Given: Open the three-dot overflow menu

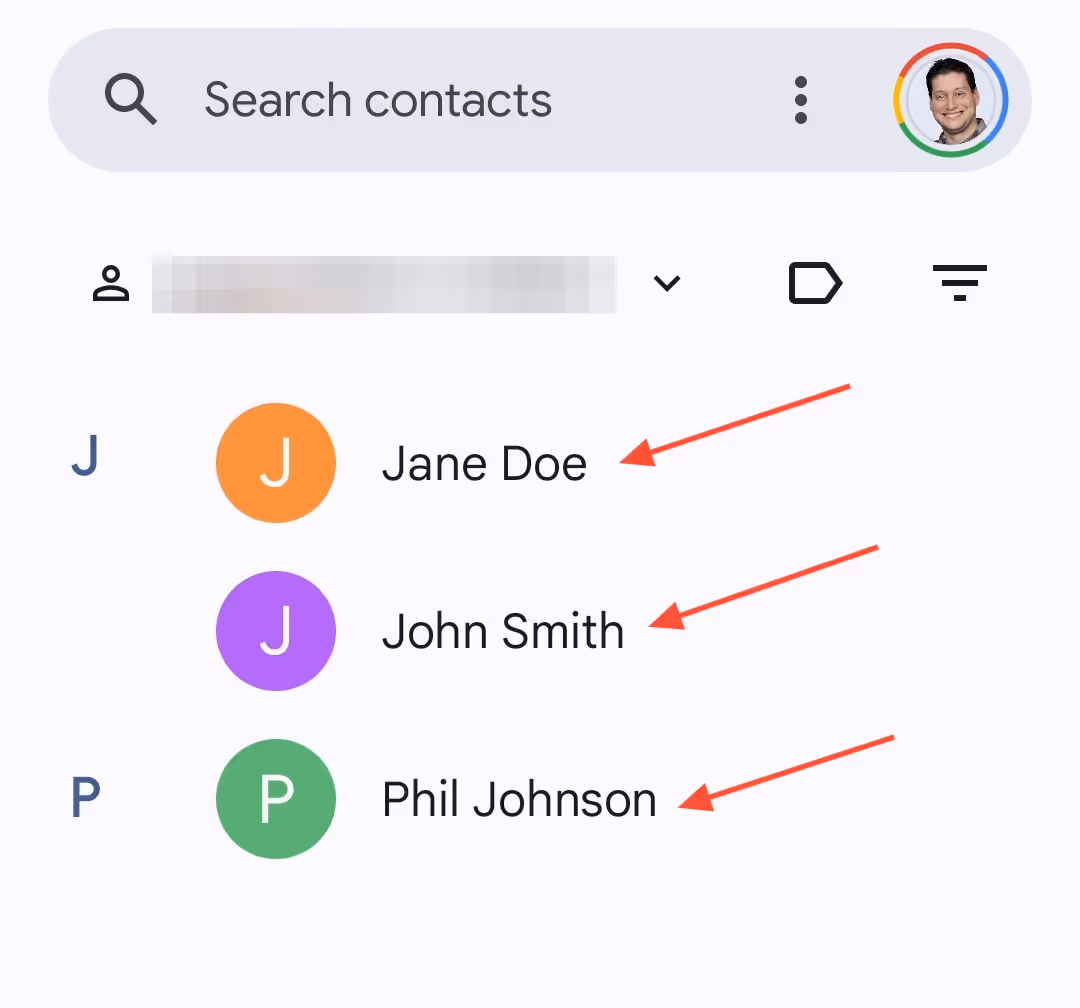Looking at the screenshot, I should [x=800, y=100].
